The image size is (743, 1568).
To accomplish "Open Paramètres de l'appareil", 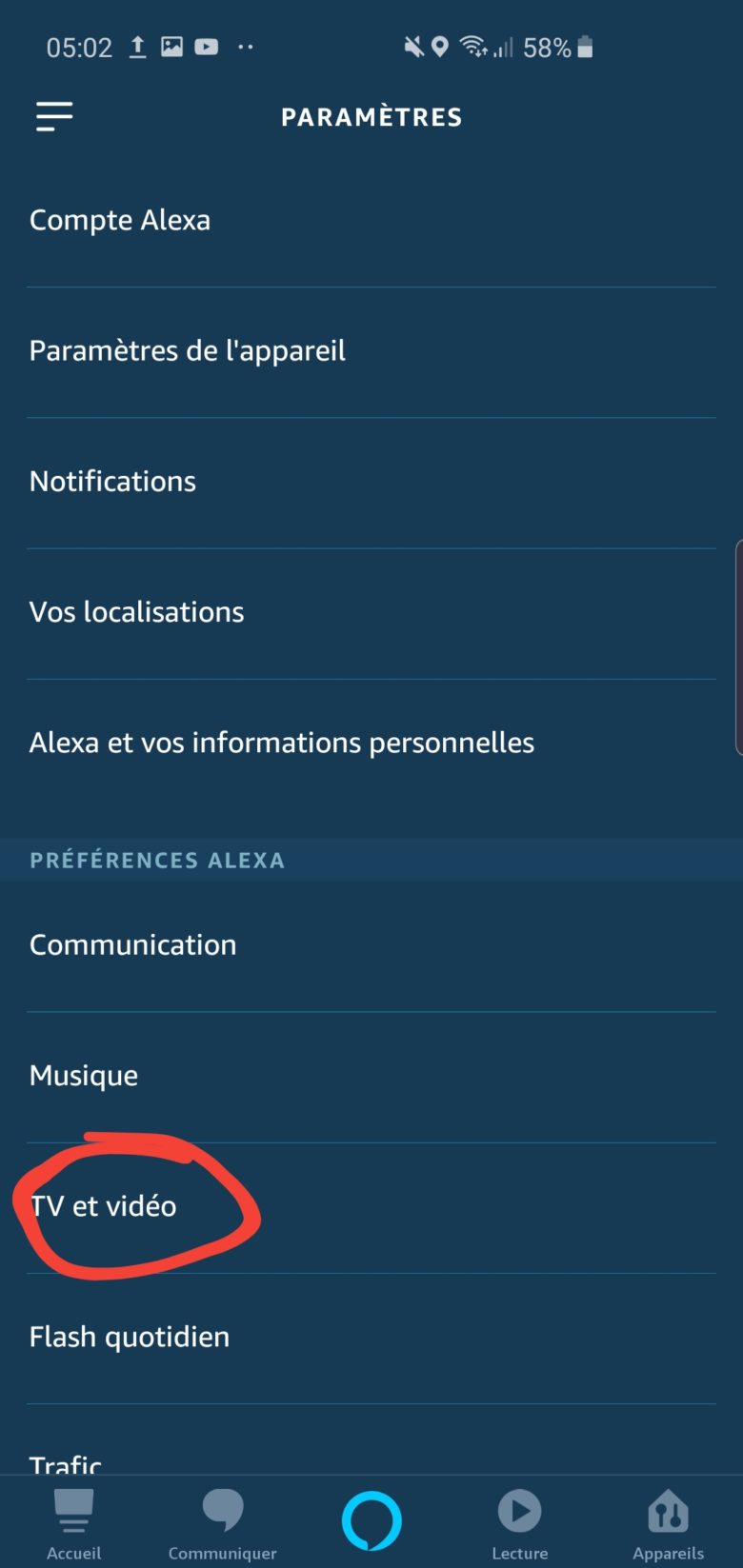I will click(188, 351).
